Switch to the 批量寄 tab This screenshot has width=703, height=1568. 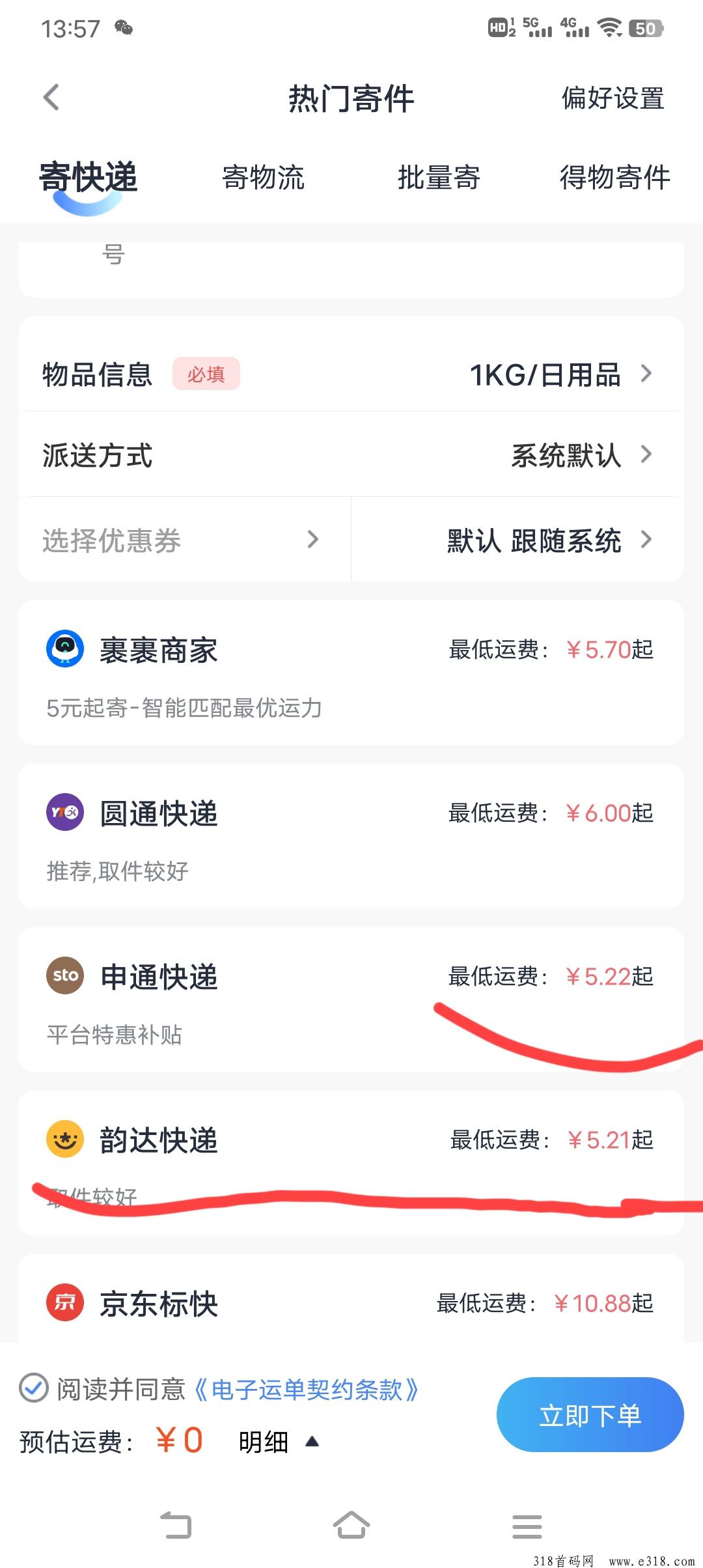pos(439,178)
